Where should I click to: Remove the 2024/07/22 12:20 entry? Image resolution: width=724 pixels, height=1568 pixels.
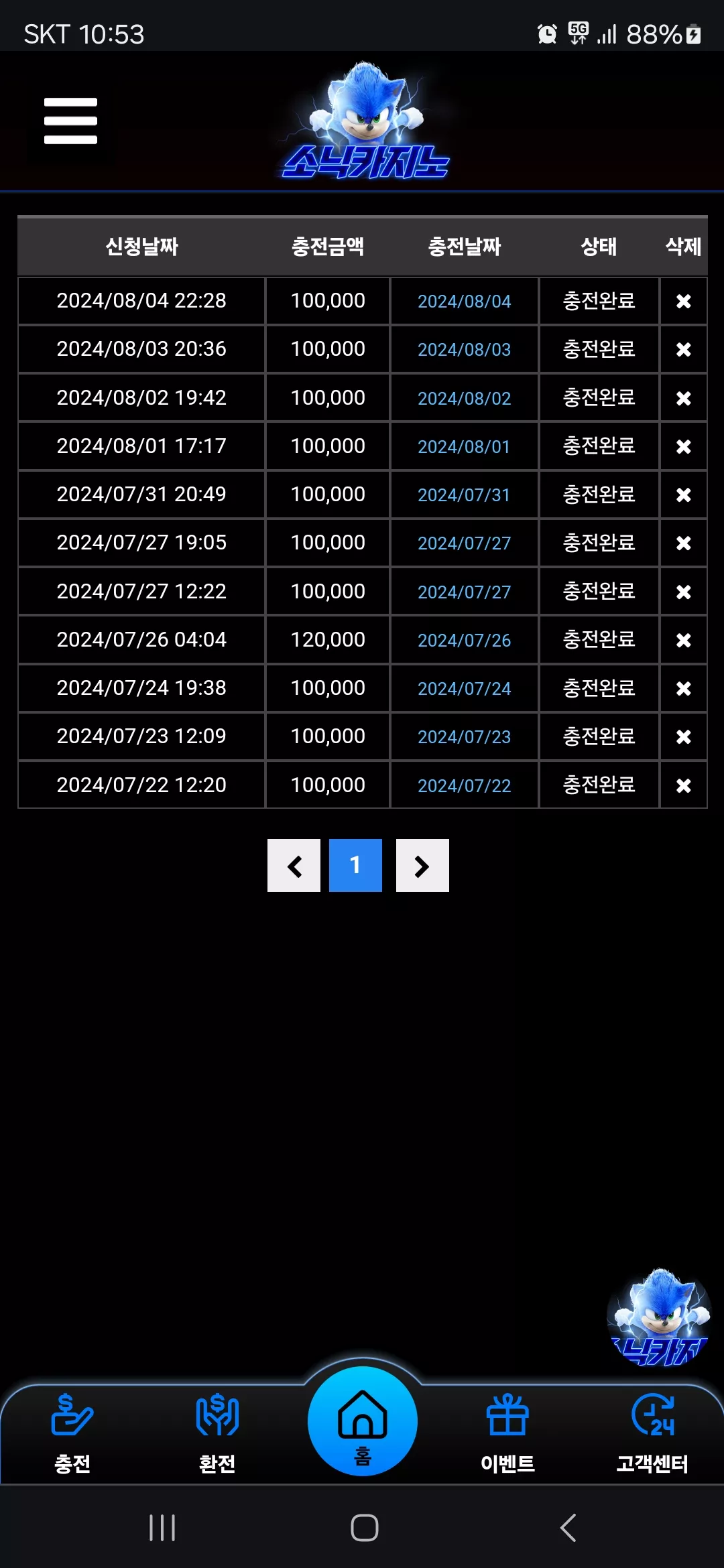(683, 785)
